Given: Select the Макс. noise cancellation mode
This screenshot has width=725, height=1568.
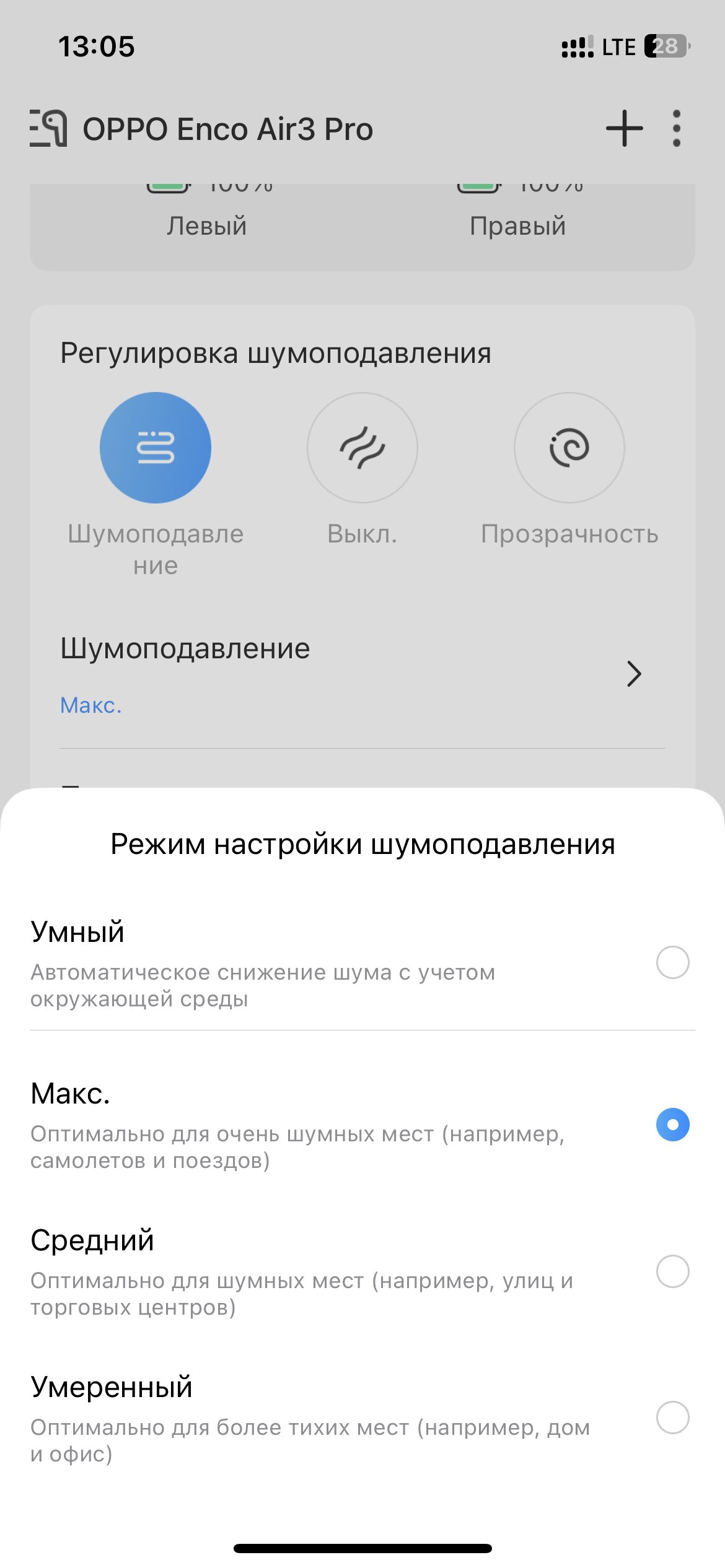Looking at the screenshot, I should (362, 1125).
